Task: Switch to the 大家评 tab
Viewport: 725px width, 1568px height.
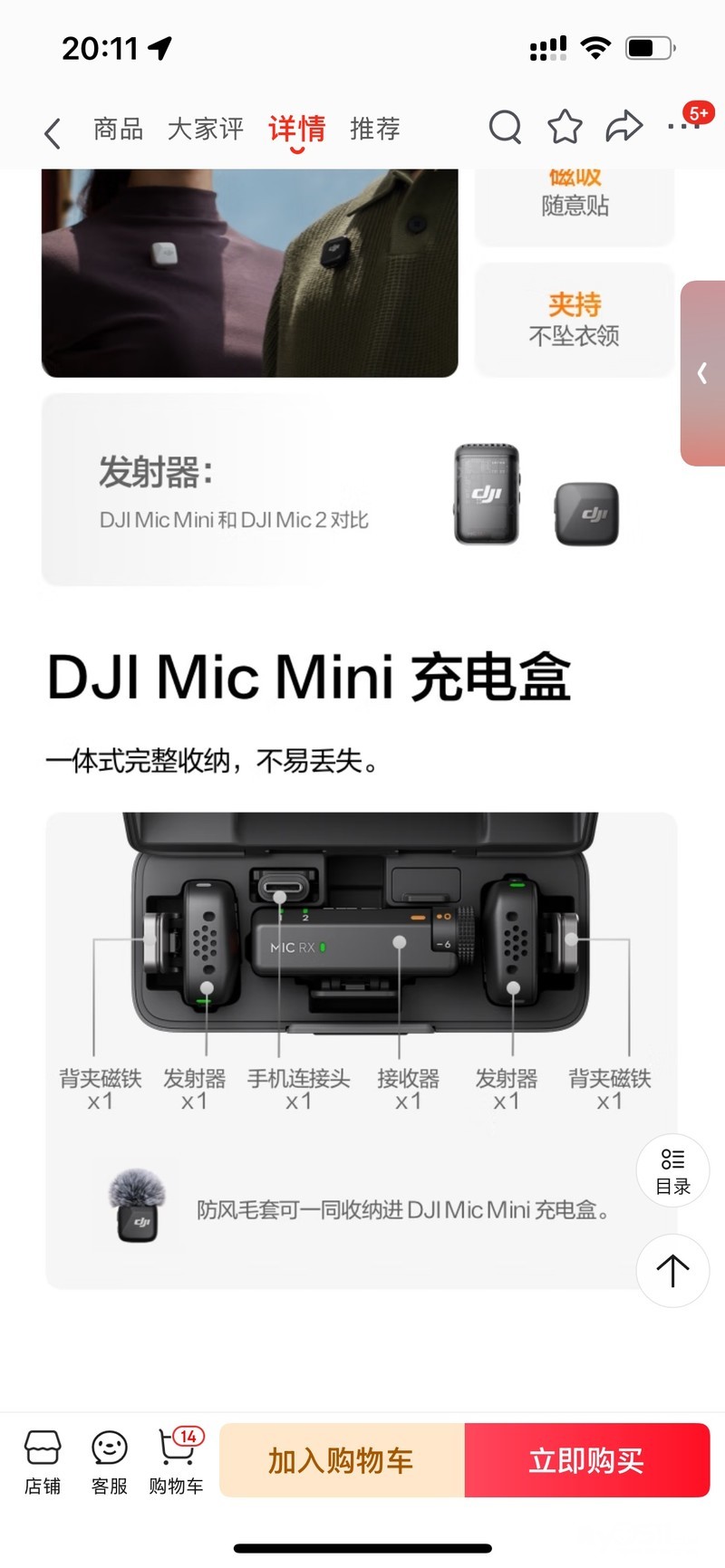Action: coord(206,130)
